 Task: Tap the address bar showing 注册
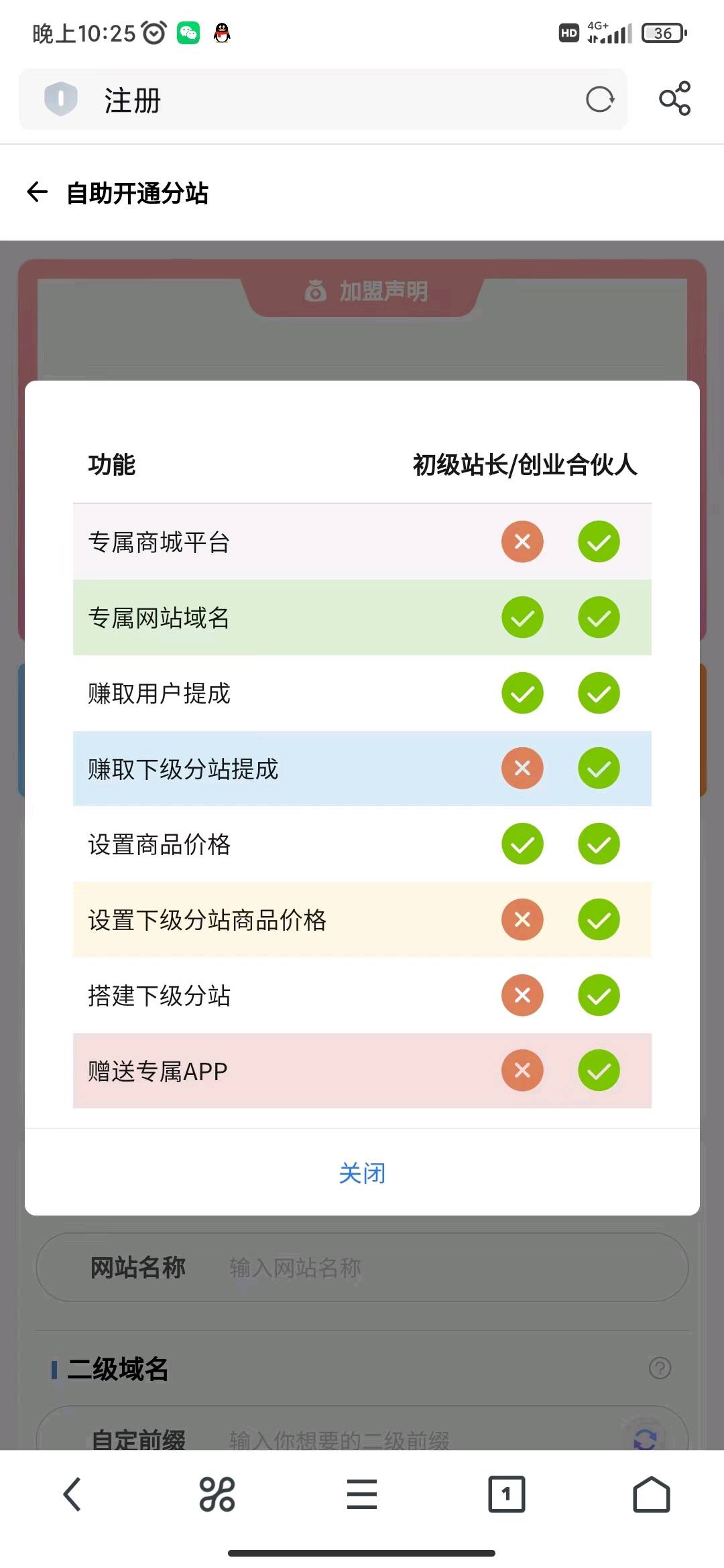(x=323, y=99)
